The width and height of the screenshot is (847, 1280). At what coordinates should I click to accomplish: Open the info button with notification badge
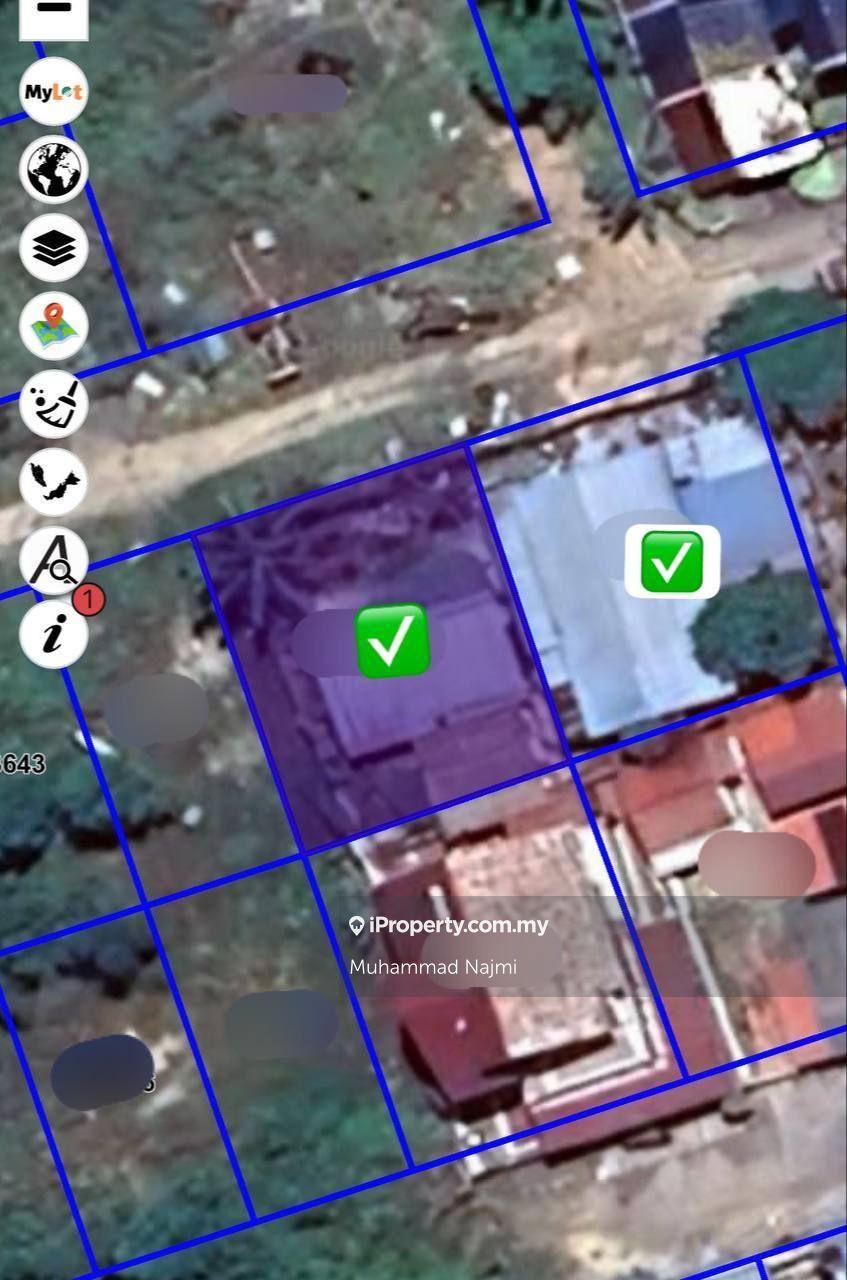pos(54,634)
